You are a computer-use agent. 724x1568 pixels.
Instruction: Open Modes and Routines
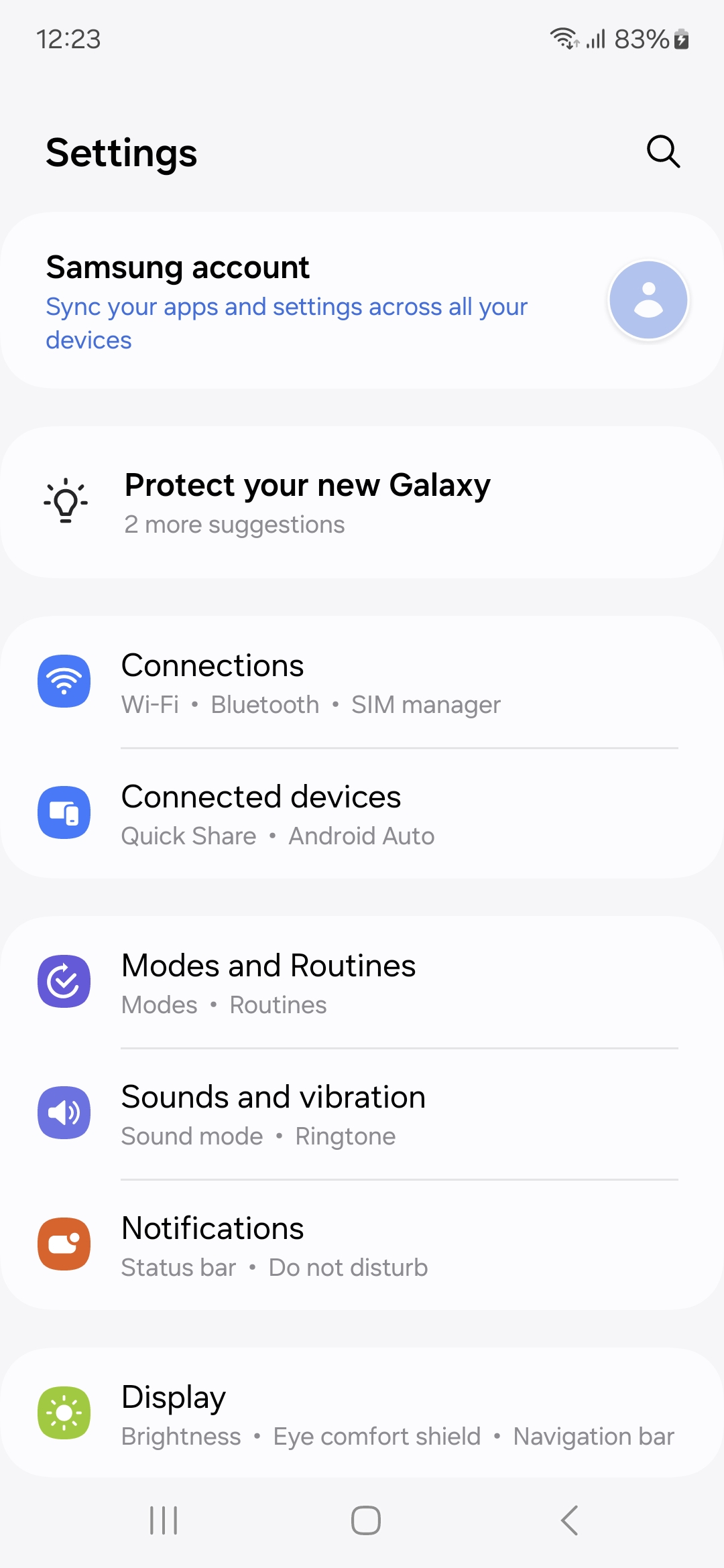(x=362, y=982)
